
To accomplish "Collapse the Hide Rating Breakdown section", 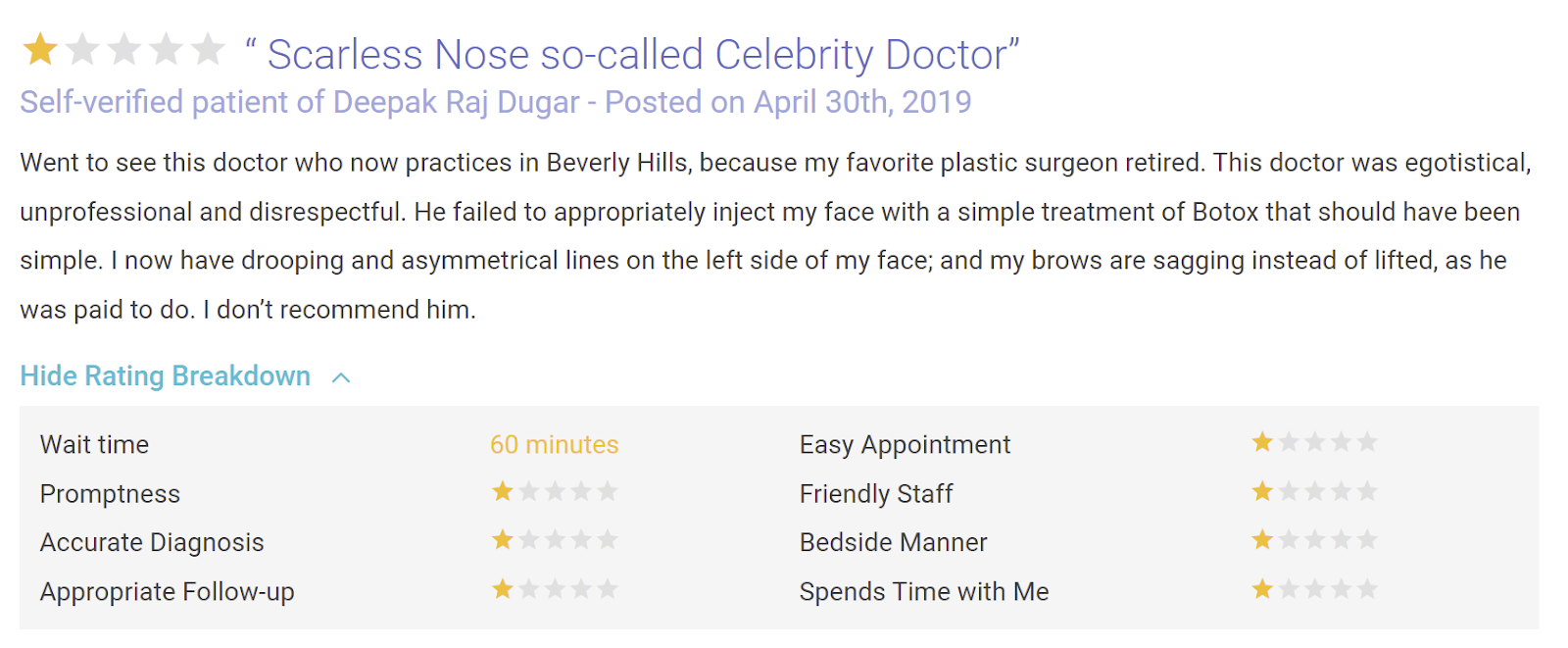I will [x=166, y=376].
